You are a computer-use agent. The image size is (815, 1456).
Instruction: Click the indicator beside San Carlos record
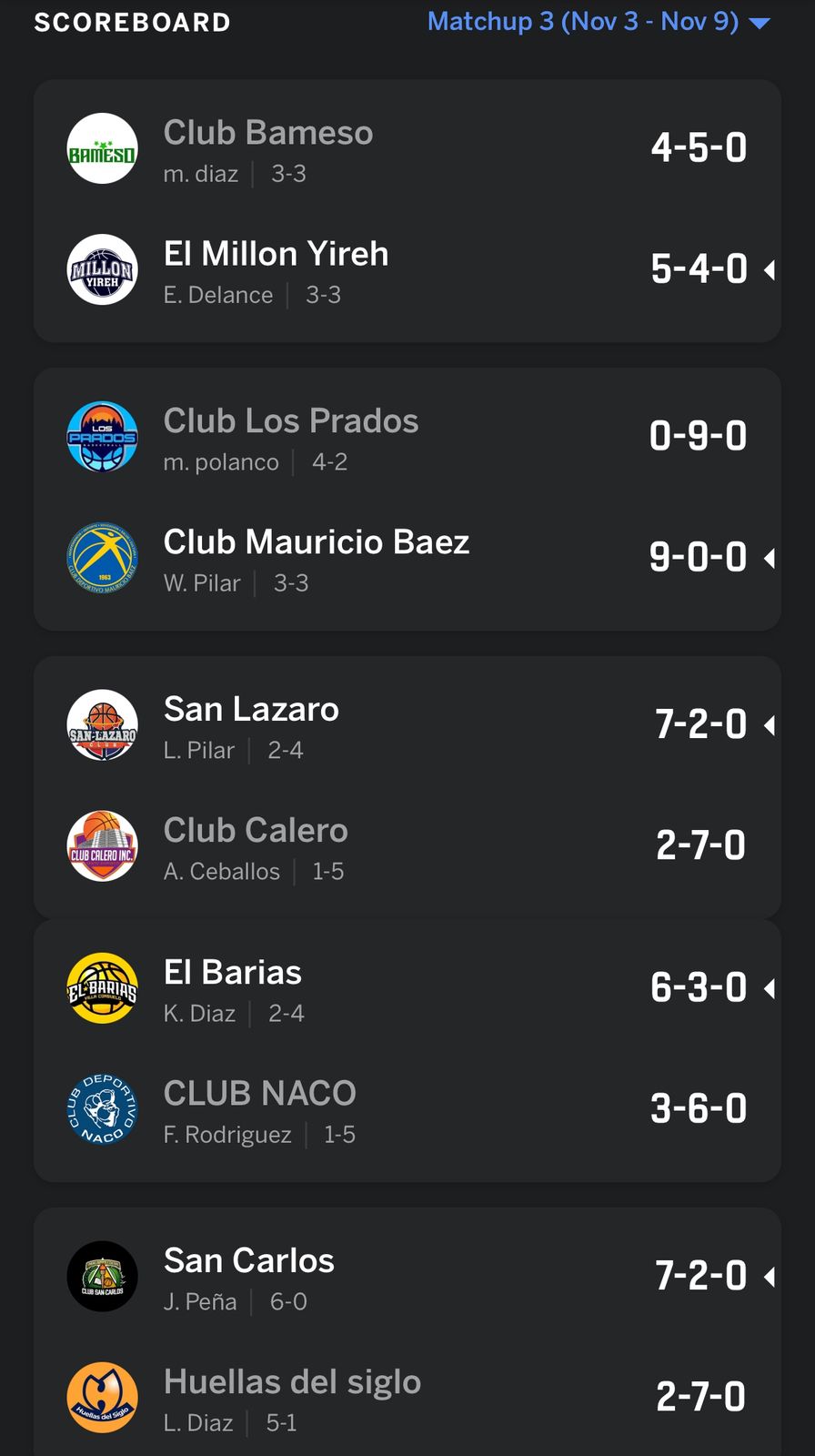point(771,1276)
